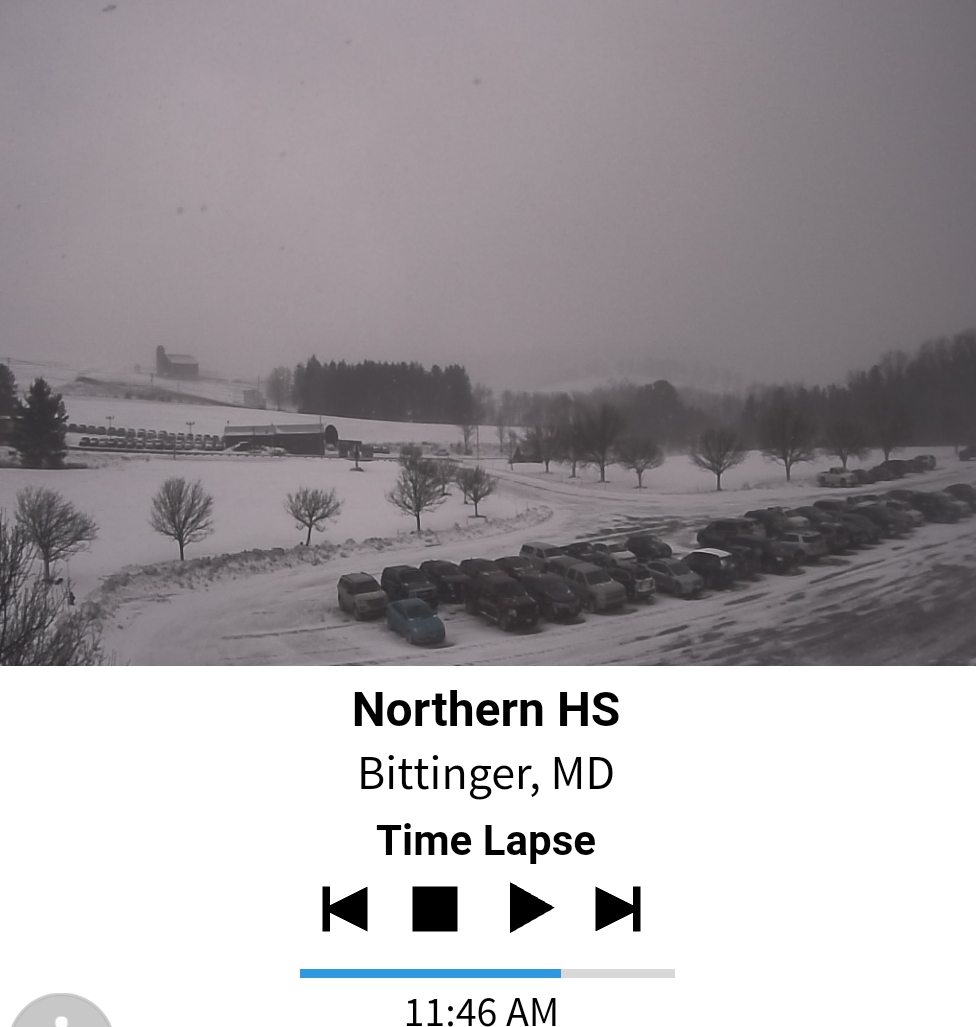Tap the time lapse progress bar

pyautogui.click(x=487, y=973)
